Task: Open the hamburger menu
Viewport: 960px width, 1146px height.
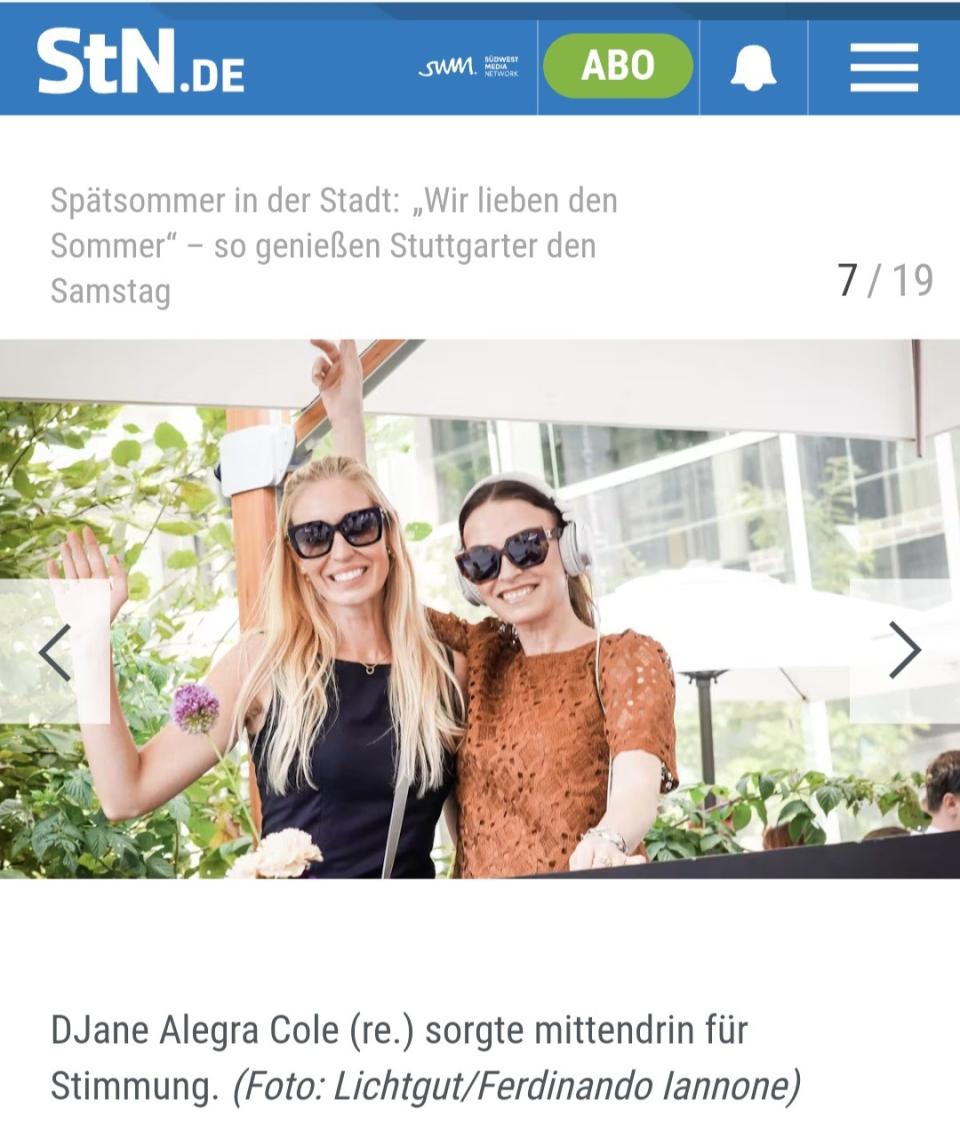Action: [884, 67]
